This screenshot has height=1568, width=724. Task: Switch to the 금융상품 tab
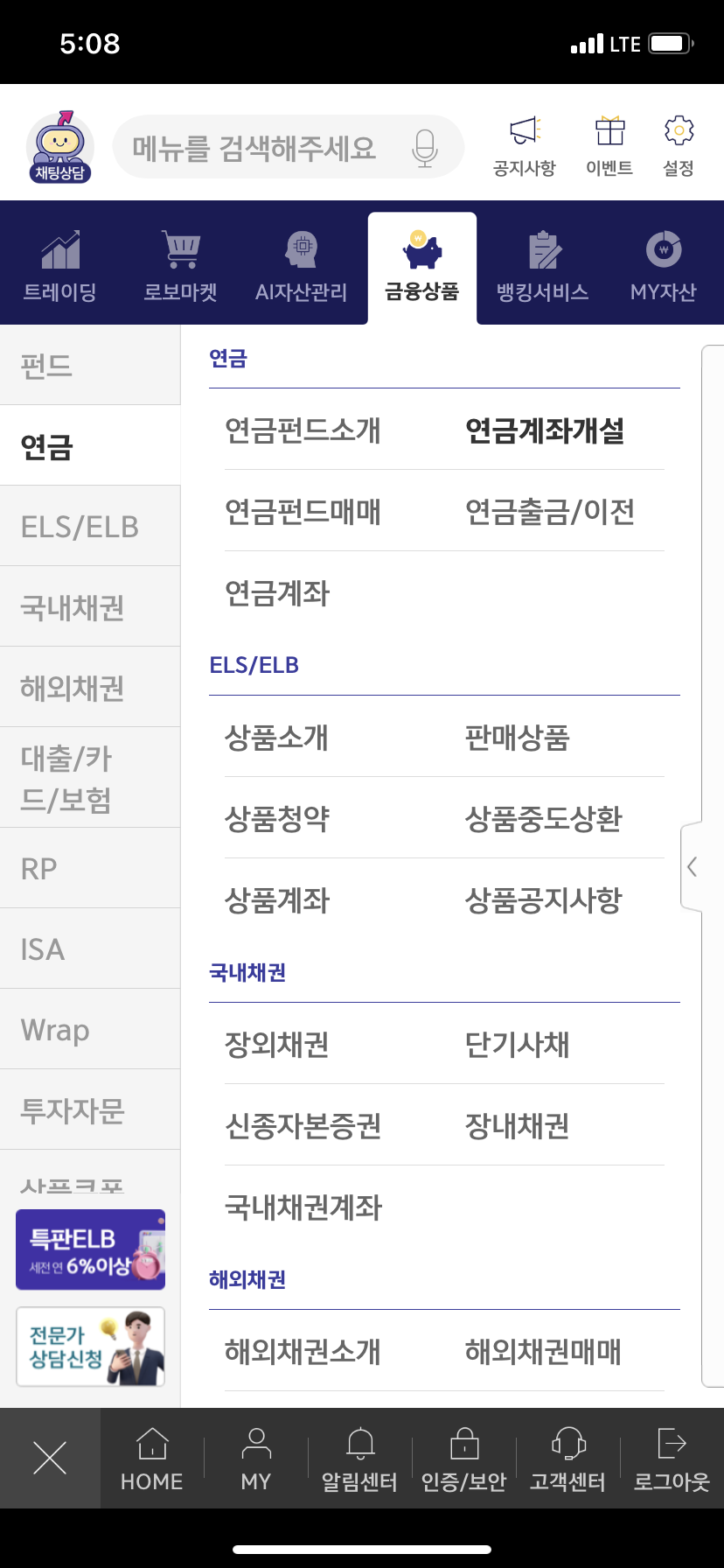coord(421,262)
